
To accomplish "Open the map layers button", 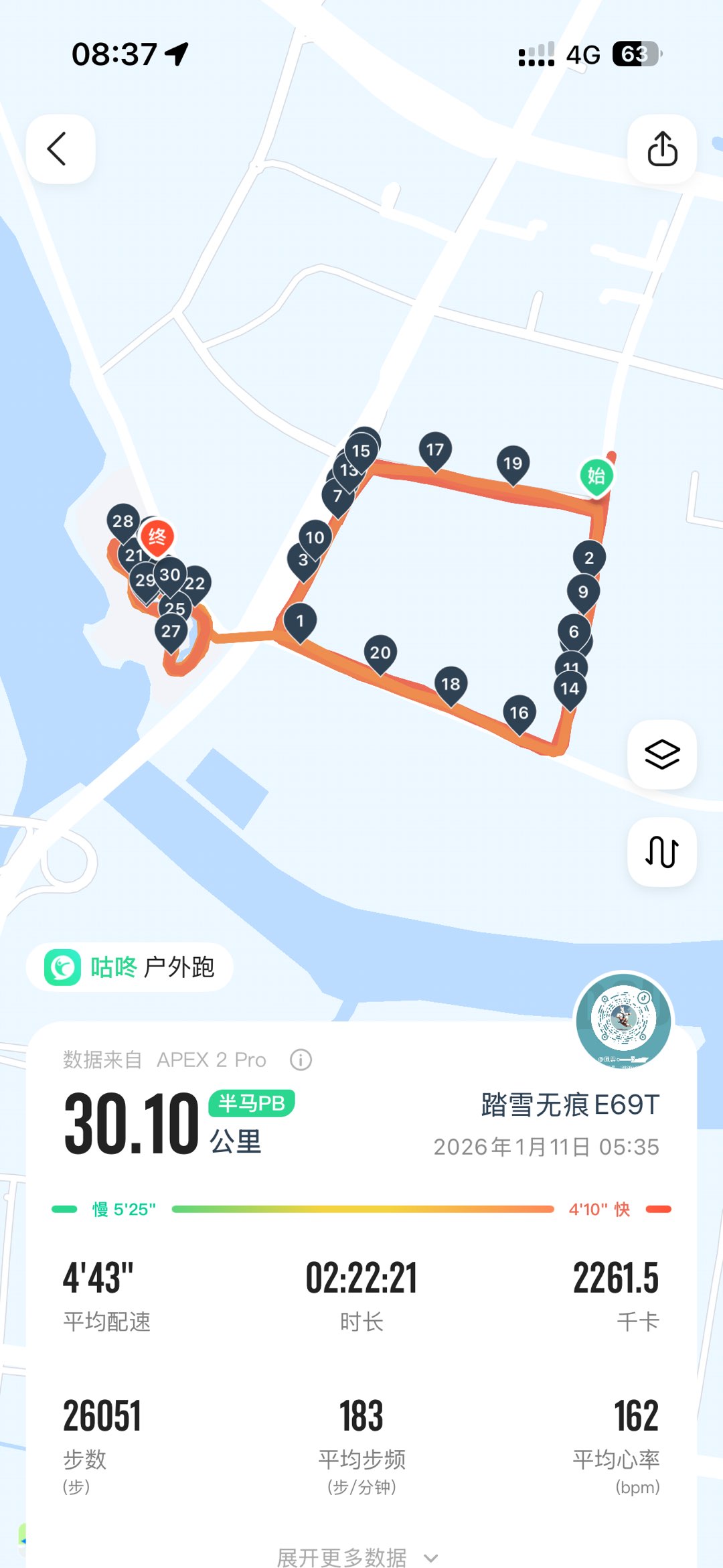I will click(662, 755).
